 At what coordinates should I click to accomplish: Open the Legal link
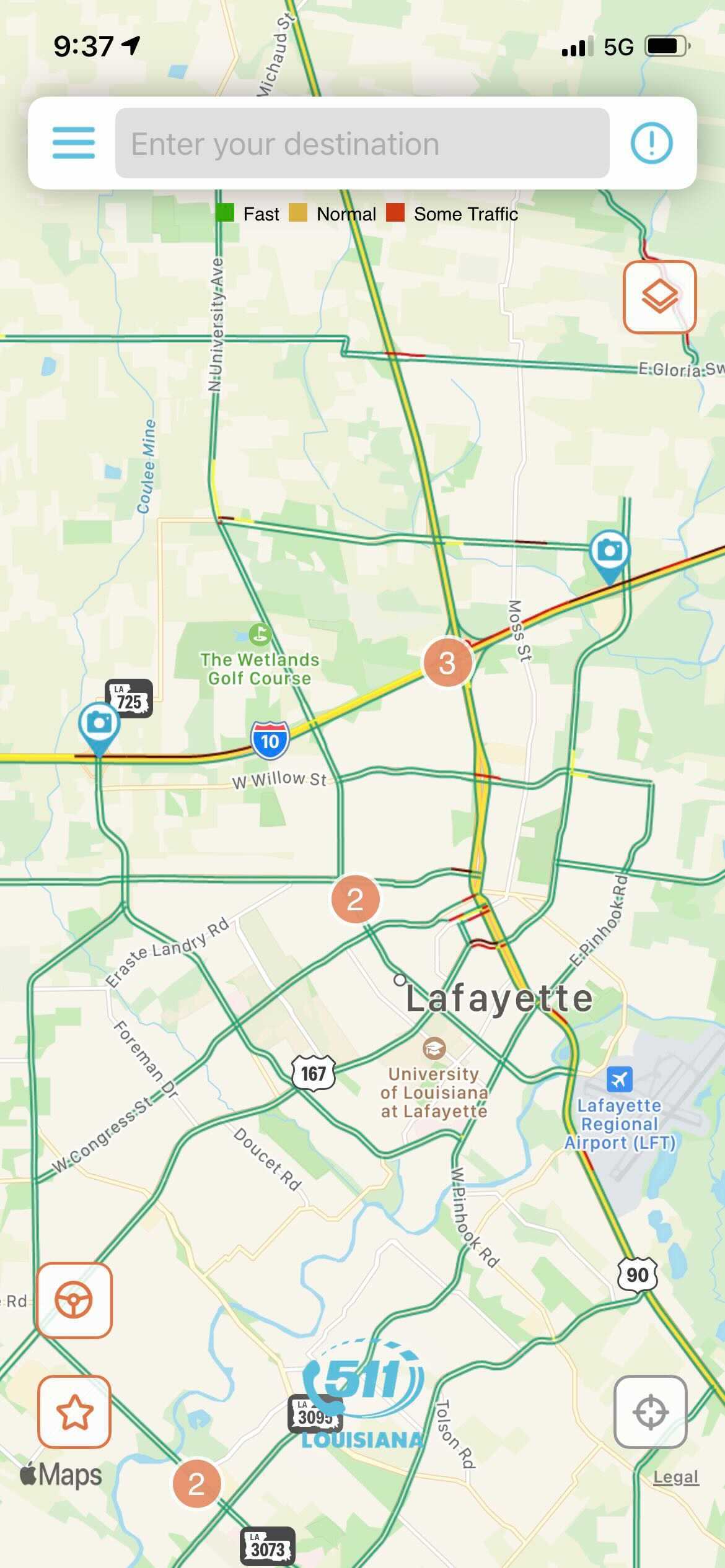click(675, 1478)
